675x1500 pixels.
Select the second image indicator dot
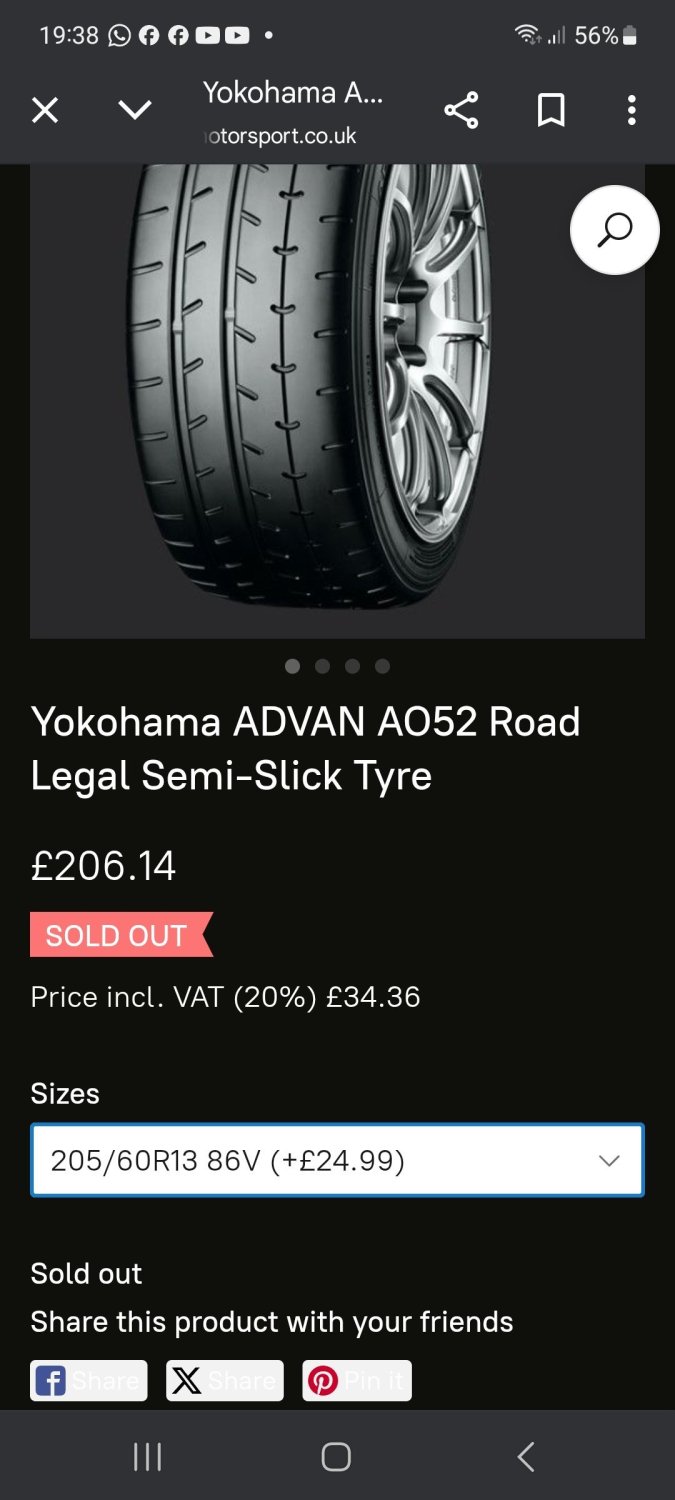tap(322, 666)
